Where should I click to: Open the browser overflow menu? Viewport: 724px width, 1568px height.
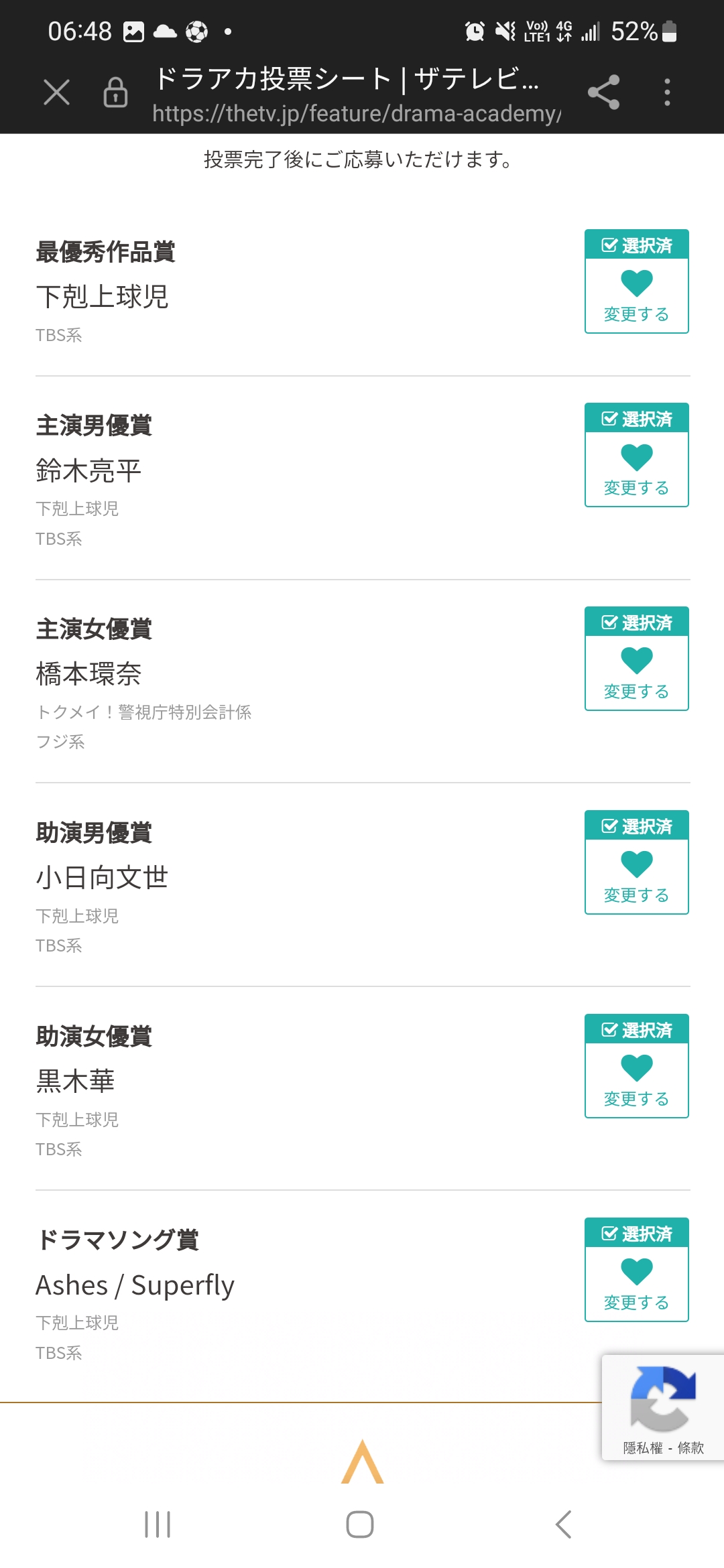[x=667, y=92]
